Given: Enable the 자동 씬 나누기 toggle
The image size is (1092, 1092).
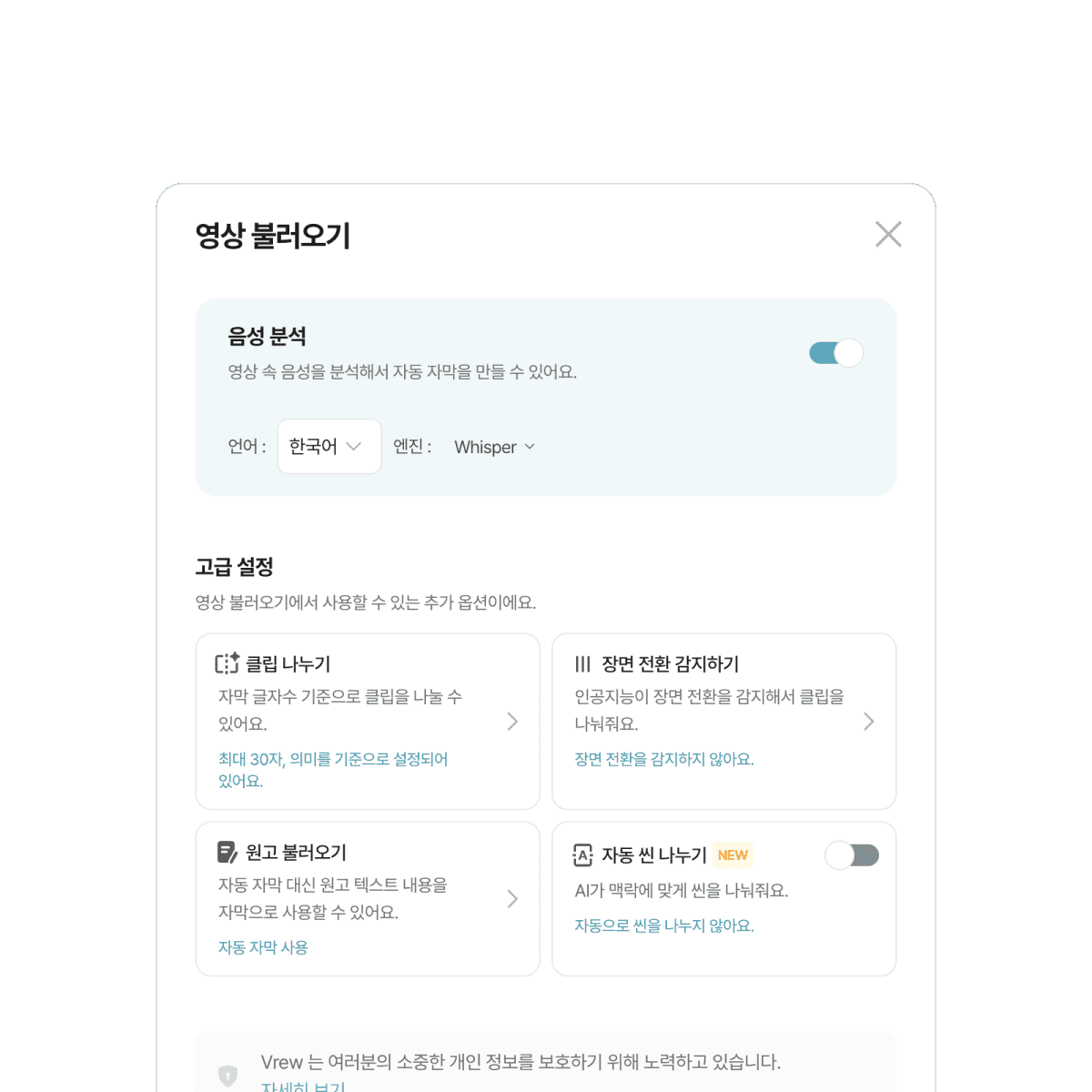Looking at the screenshot, I should point(852,855).
